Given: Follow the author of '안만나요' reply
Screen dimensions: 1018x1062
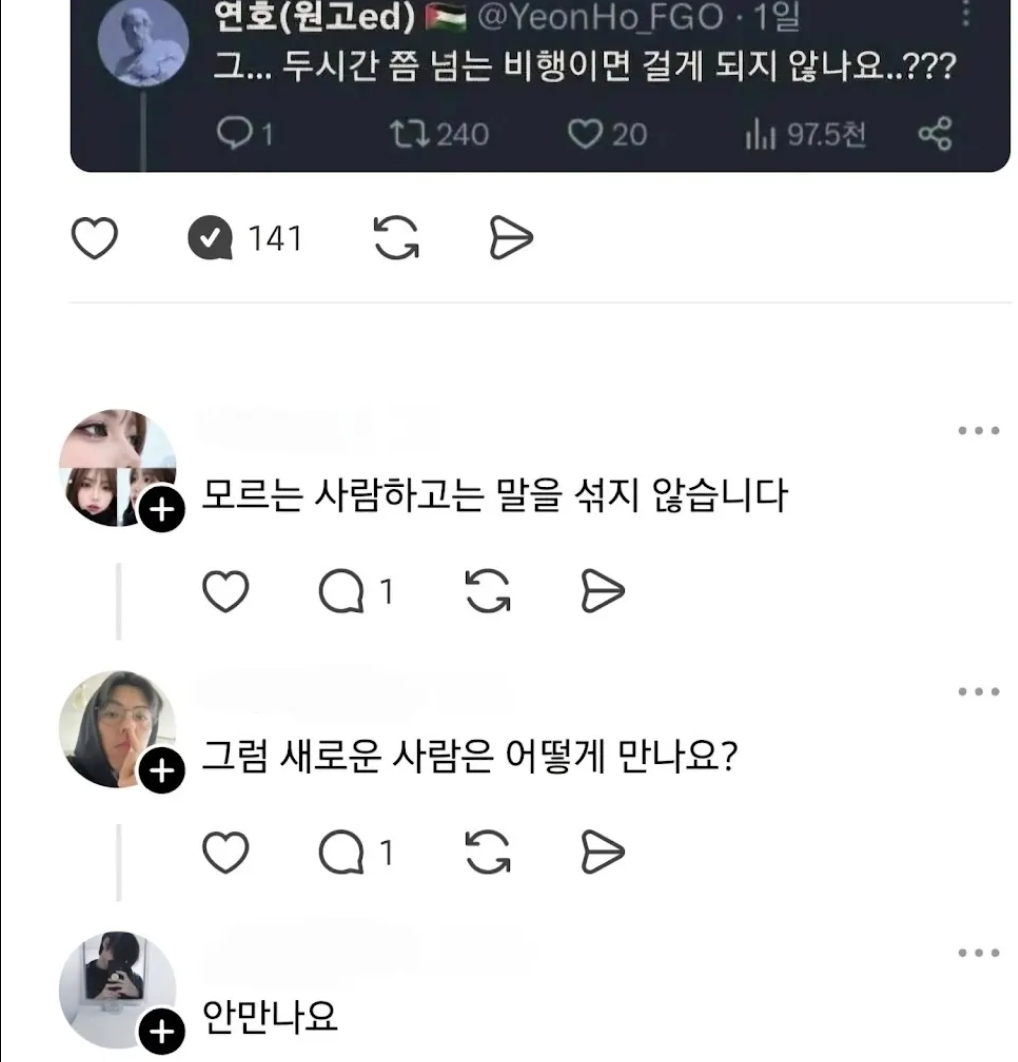Looking at the screenshot, I should [162, 1031].
